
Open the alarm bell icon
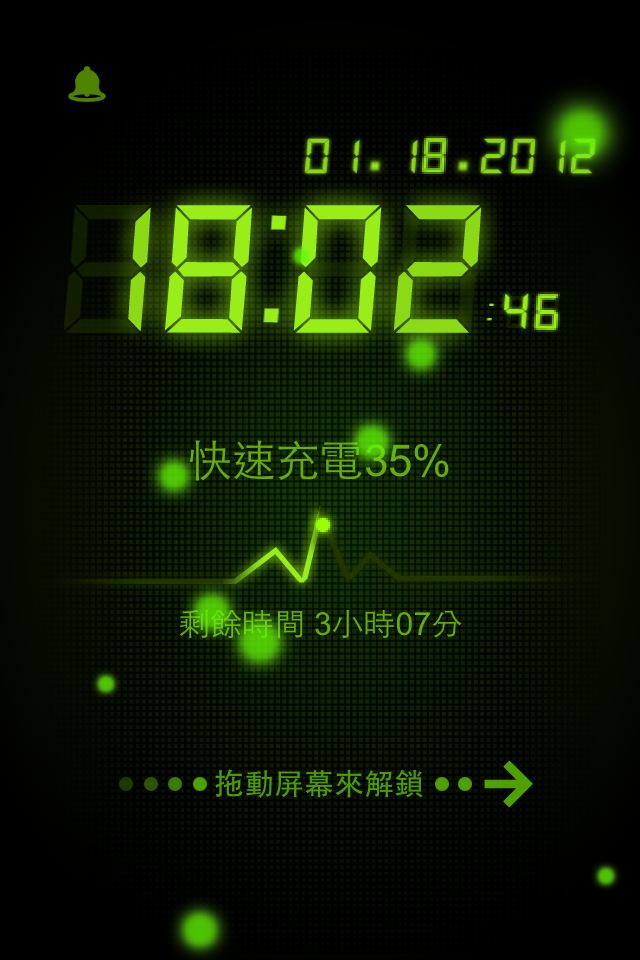[x=87, y=84]
